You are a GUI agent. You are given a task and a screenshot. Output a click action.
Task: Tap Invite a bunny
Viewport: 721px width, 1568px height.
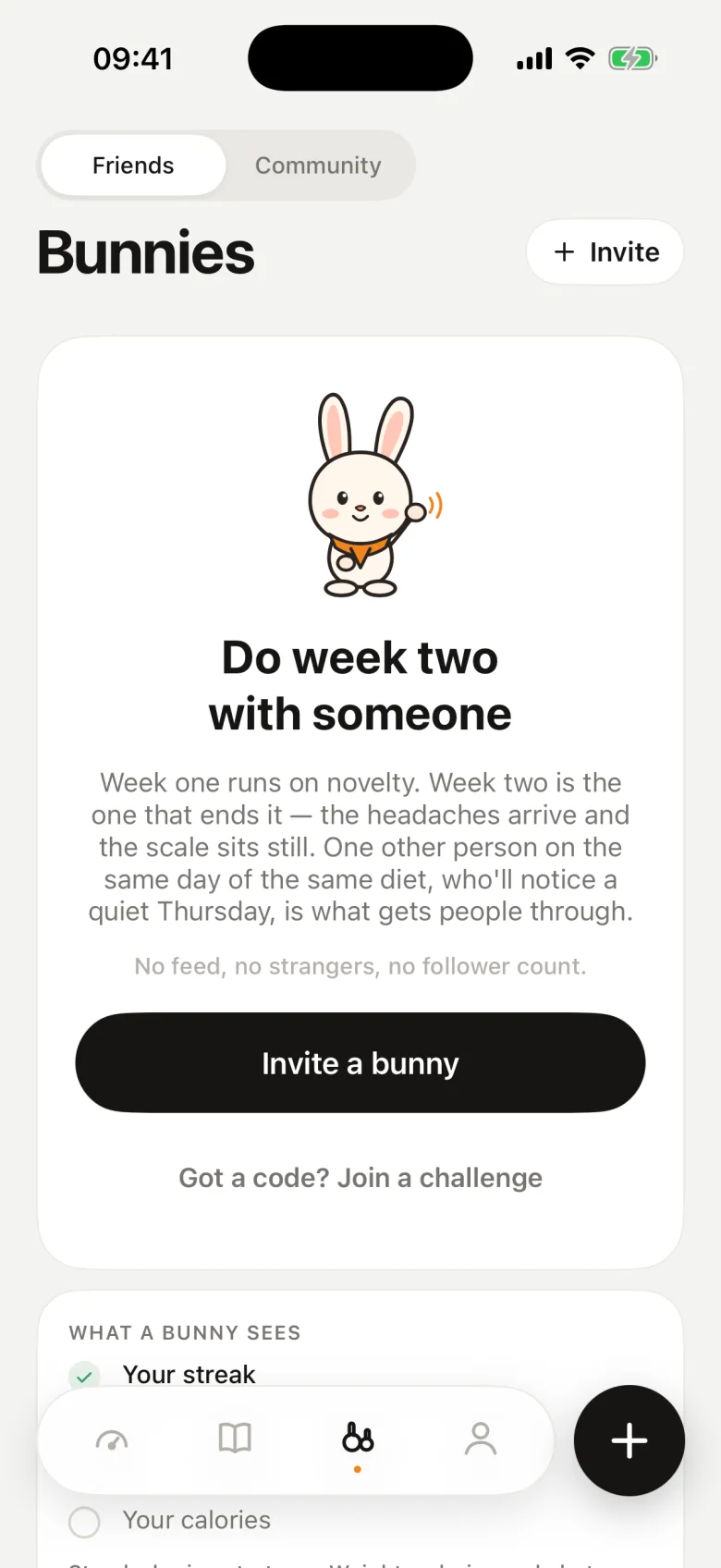(360, 1062)
